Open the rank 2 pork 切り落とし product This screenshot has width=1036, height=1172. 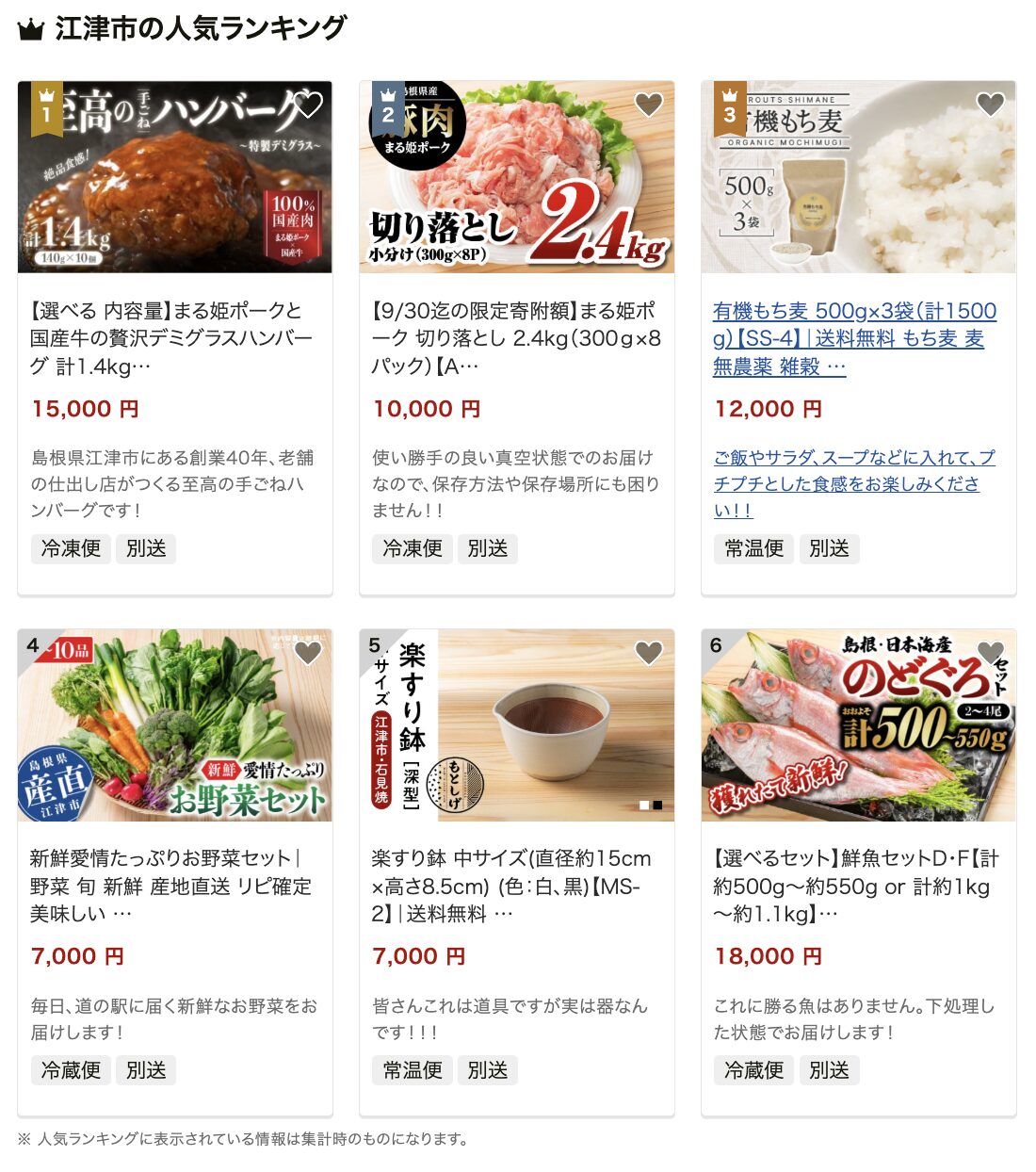tap(516, 338)
